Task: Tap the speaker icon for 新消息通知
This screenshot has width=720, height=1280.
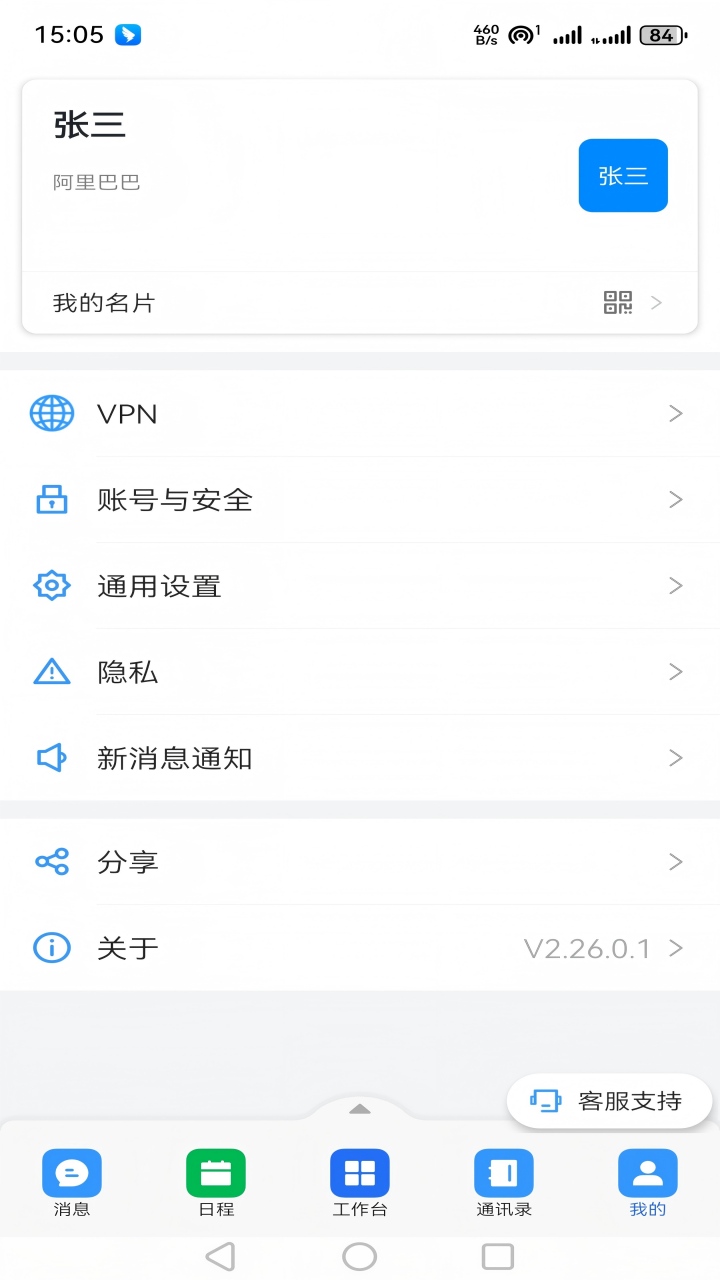Action: [51, 758]
